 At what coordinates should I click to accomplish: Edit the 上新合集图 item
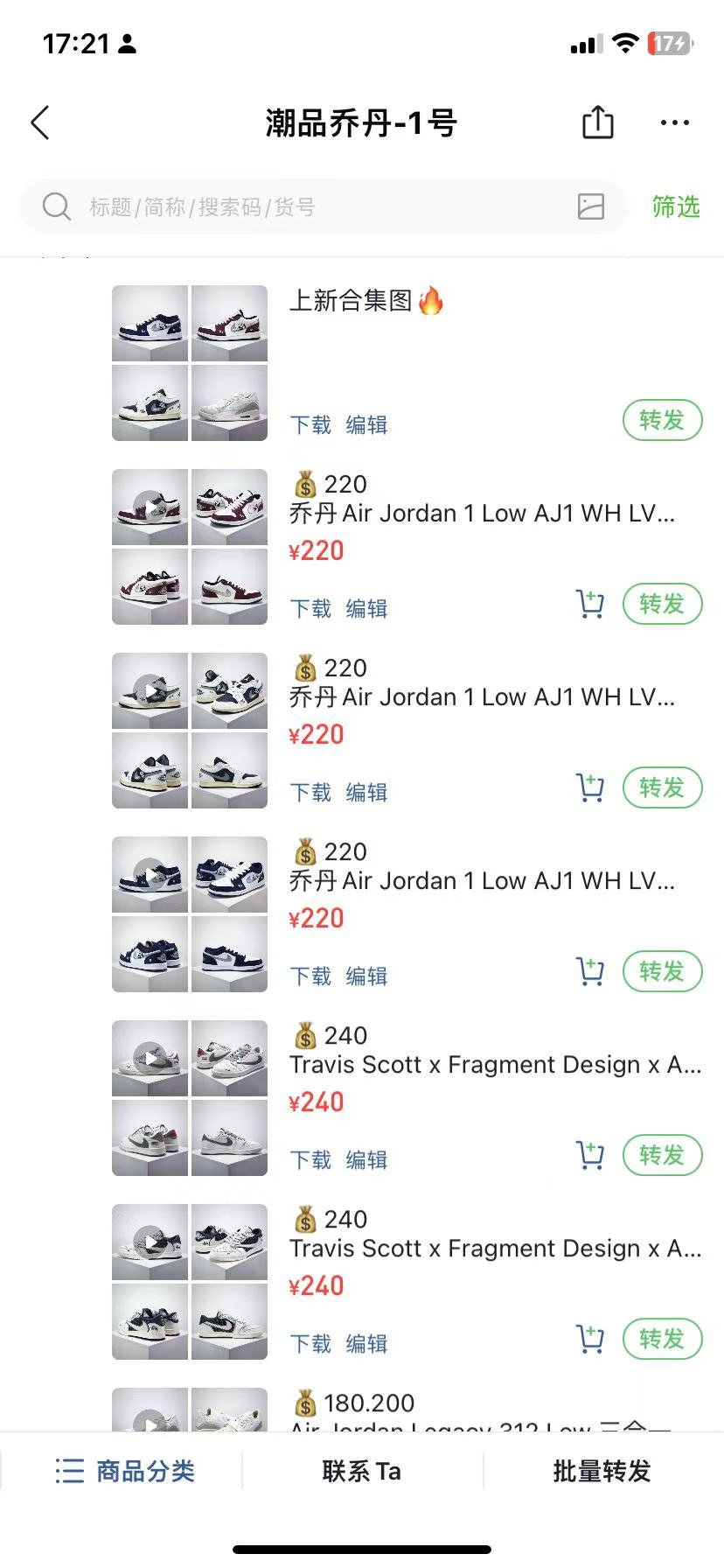pos(366,425)
